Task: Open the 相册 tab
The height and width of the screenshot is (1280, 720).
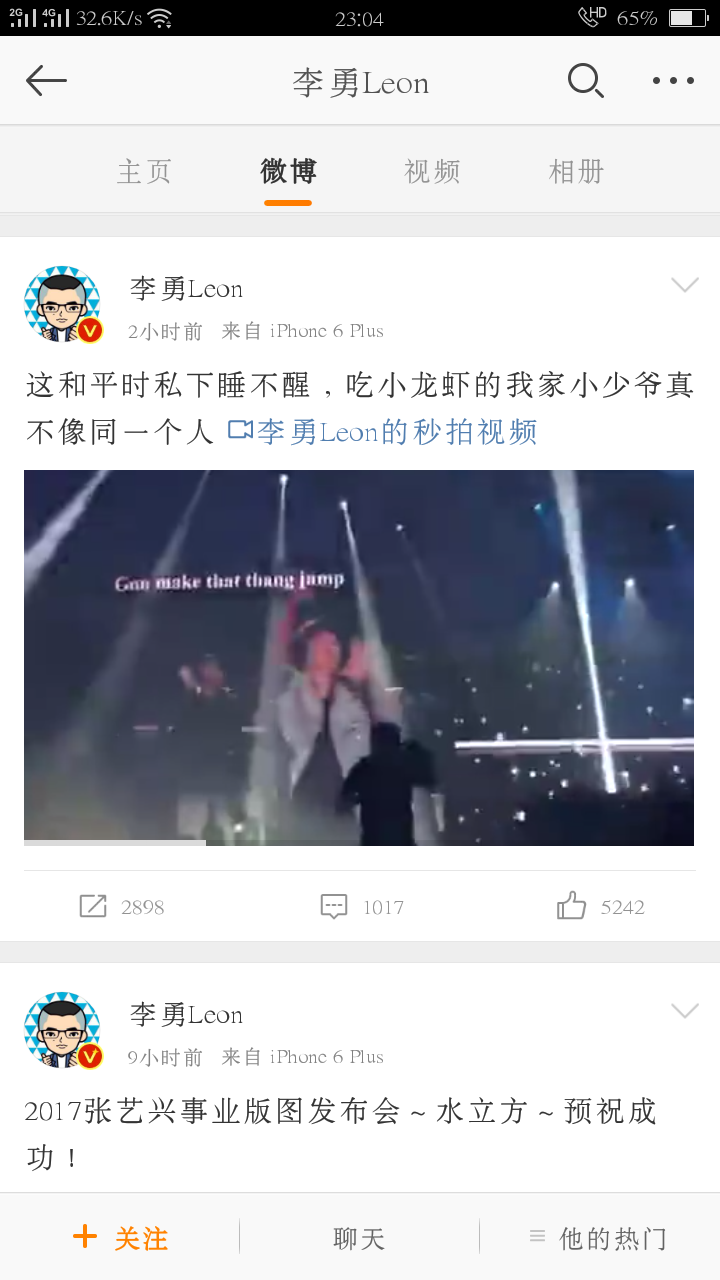Action: click(x=576, y=171)
